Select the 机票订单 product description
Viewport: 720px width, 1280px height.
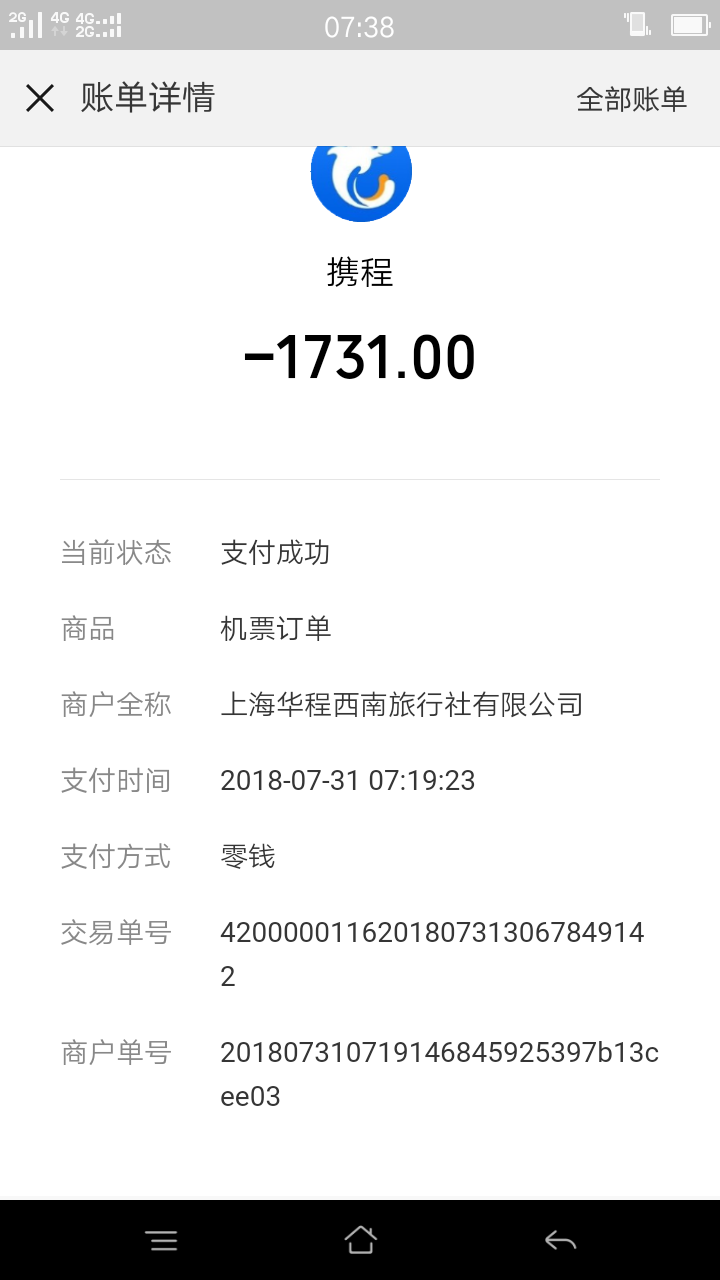click(x=276, y=628)
